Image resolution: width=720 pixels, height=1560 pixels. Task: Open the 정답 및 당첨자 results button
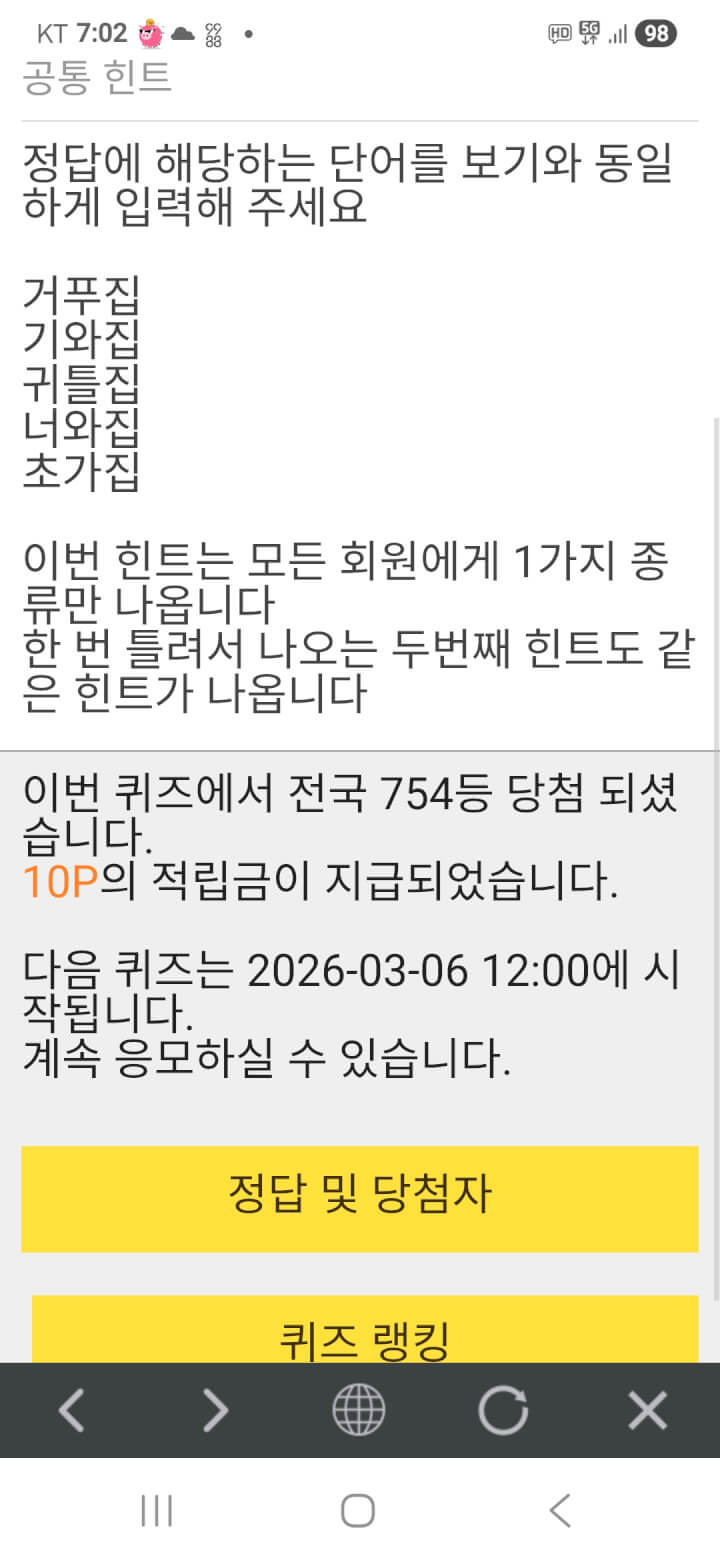coord(360,1198)
